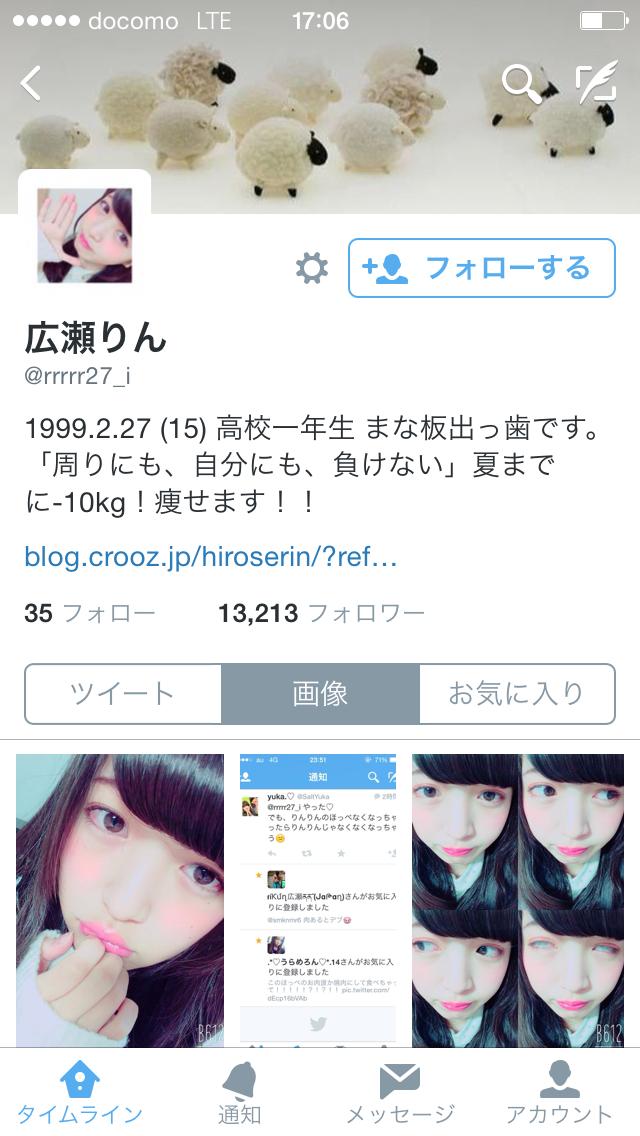
Task: Switch to the ツイート tab
Action: tap(122, 693)
